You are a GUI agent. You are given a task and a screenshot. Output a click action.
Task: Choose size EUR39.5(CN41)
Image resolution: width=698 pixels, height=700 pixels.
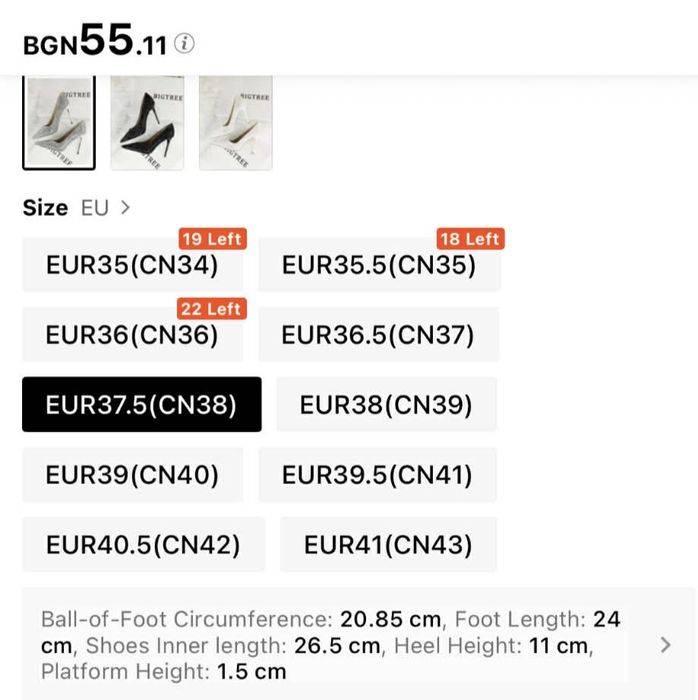377,475
